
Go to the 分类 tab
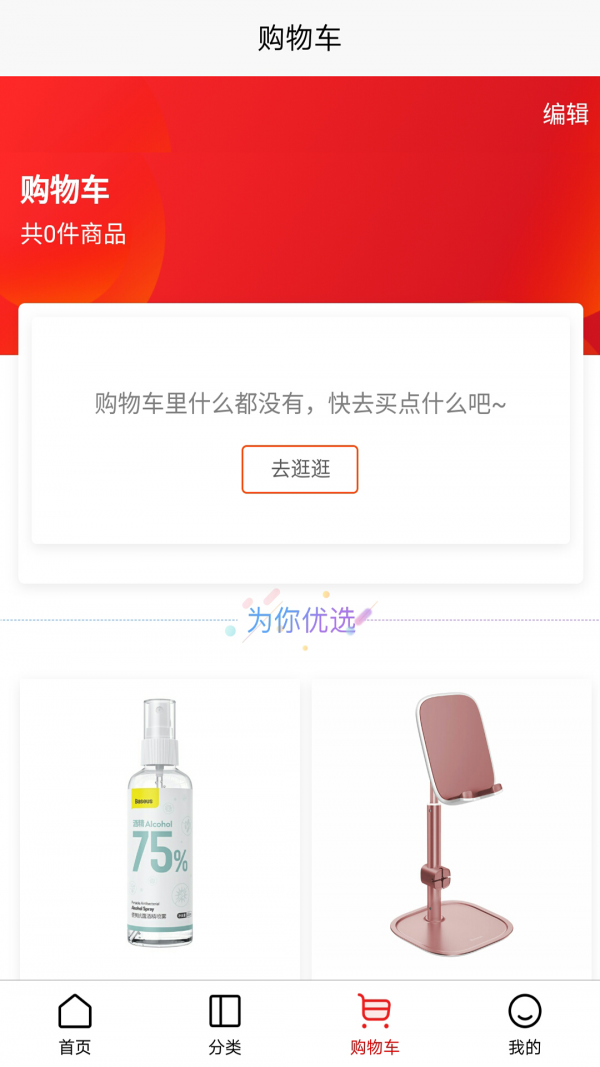coord(225,1024)
